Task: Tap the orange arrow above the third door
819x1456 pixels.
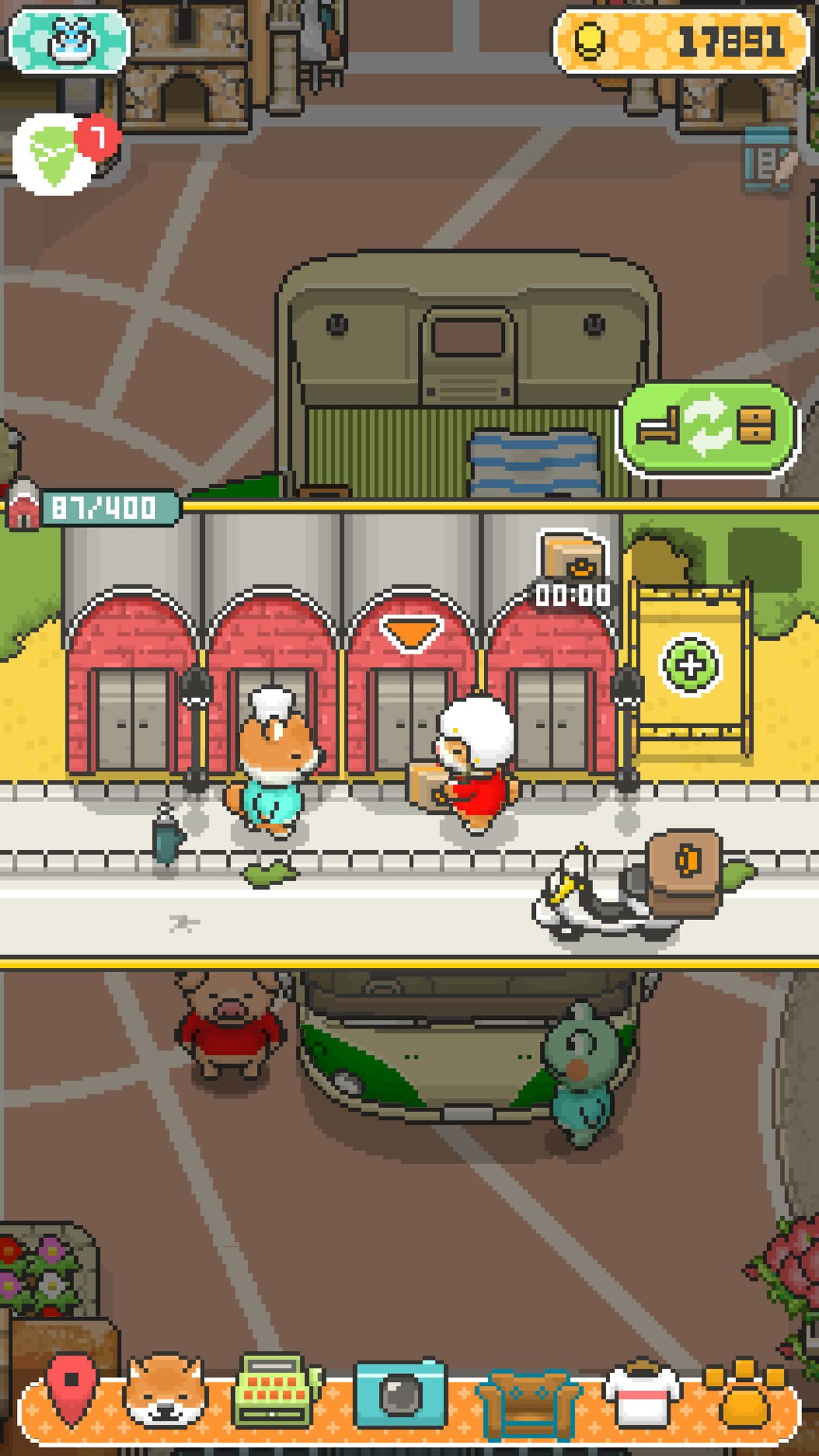Action: pos(411,632)
